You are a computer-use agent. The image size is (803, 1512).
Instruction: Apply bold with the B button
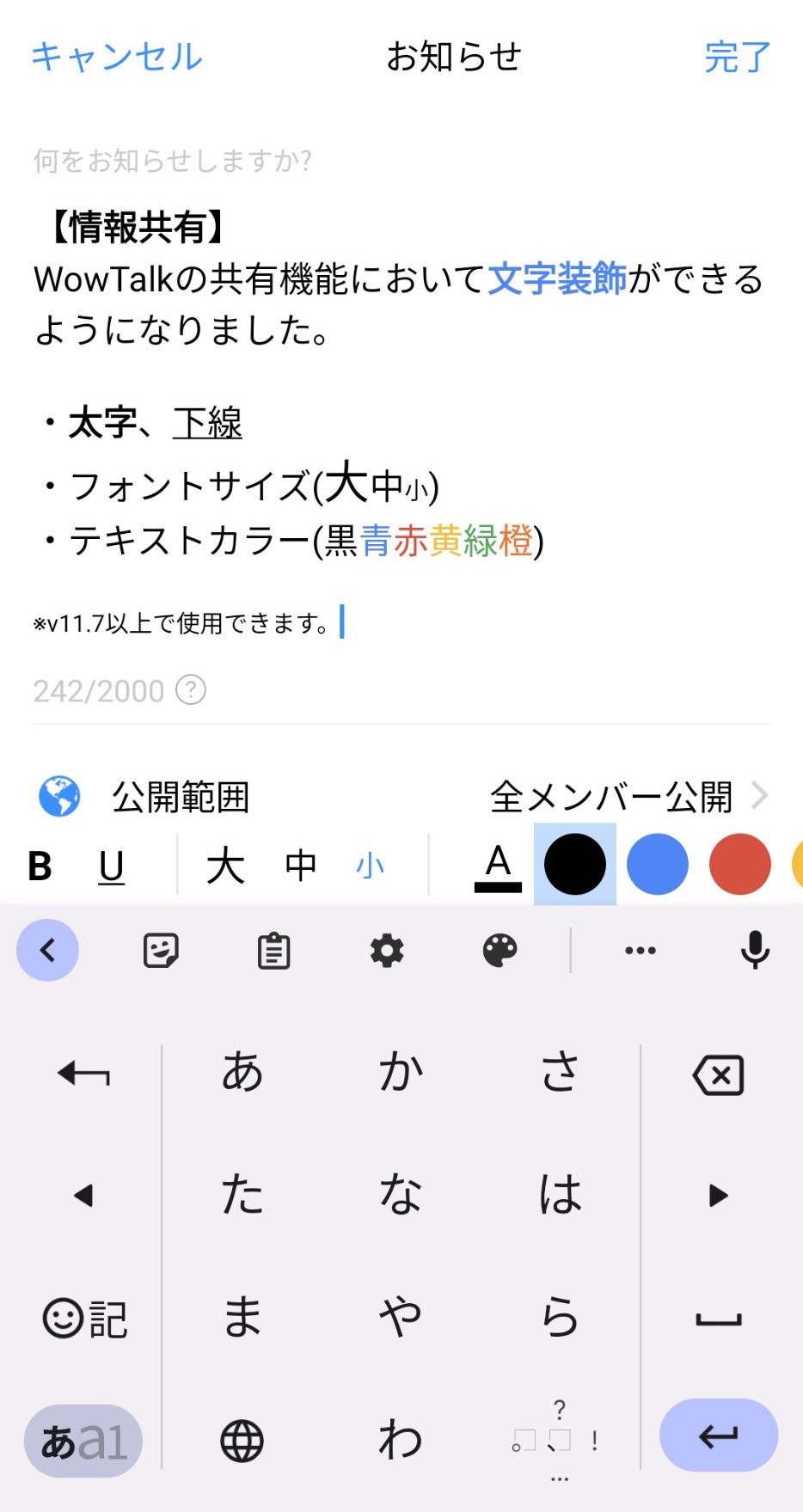coord(40,866)
